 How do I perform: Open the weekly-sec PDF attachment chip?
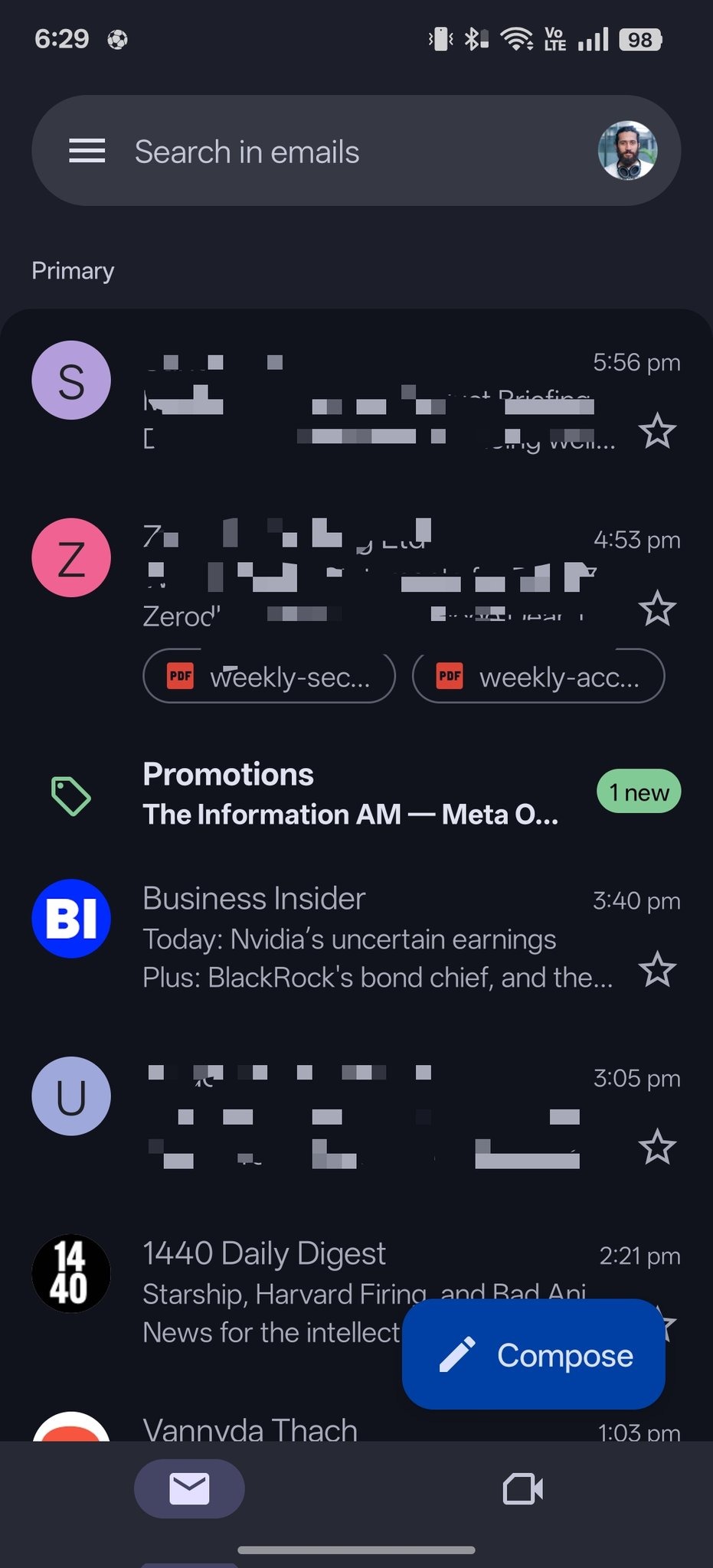[269, 676]
